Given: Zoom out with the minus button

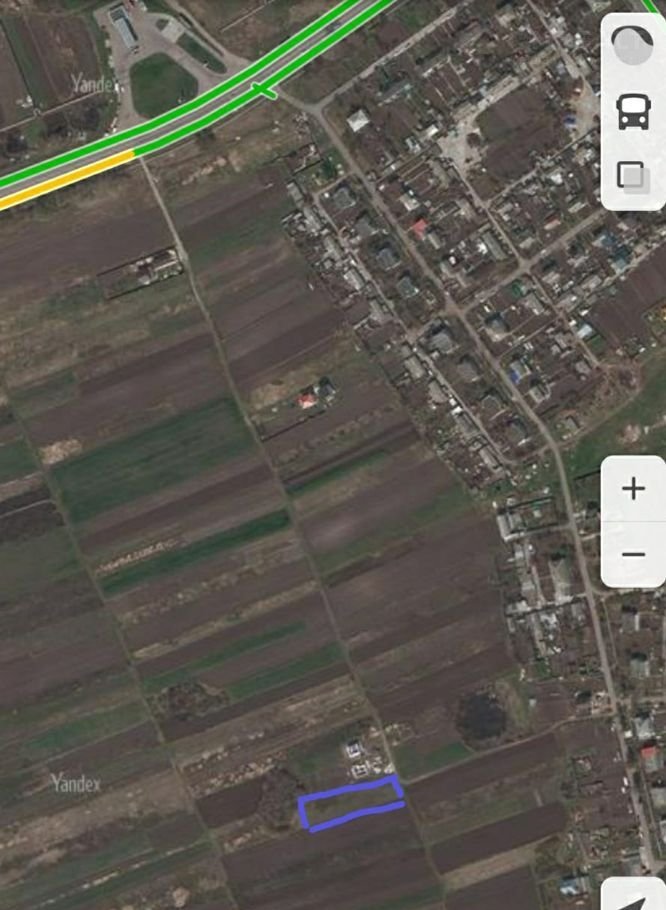Looking at the screenshot, I should point(634,554).
